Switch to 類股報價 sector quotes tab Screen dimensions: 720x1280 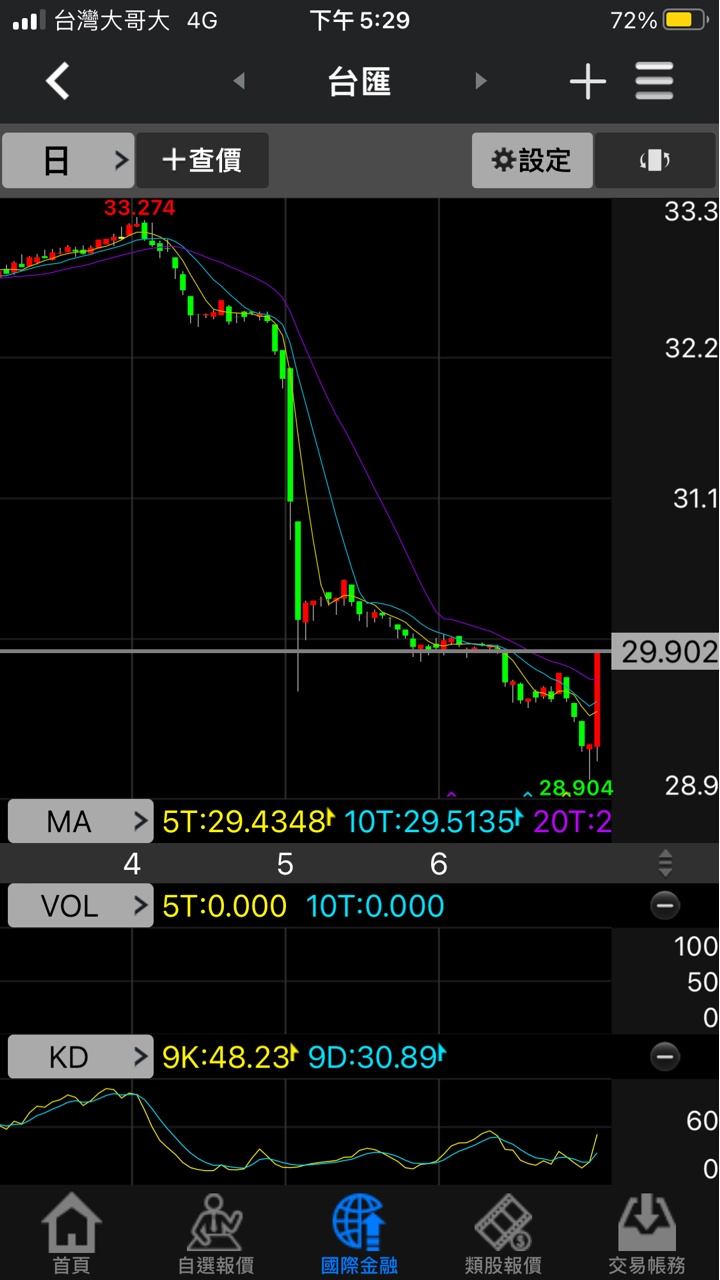coord(504,1235)
